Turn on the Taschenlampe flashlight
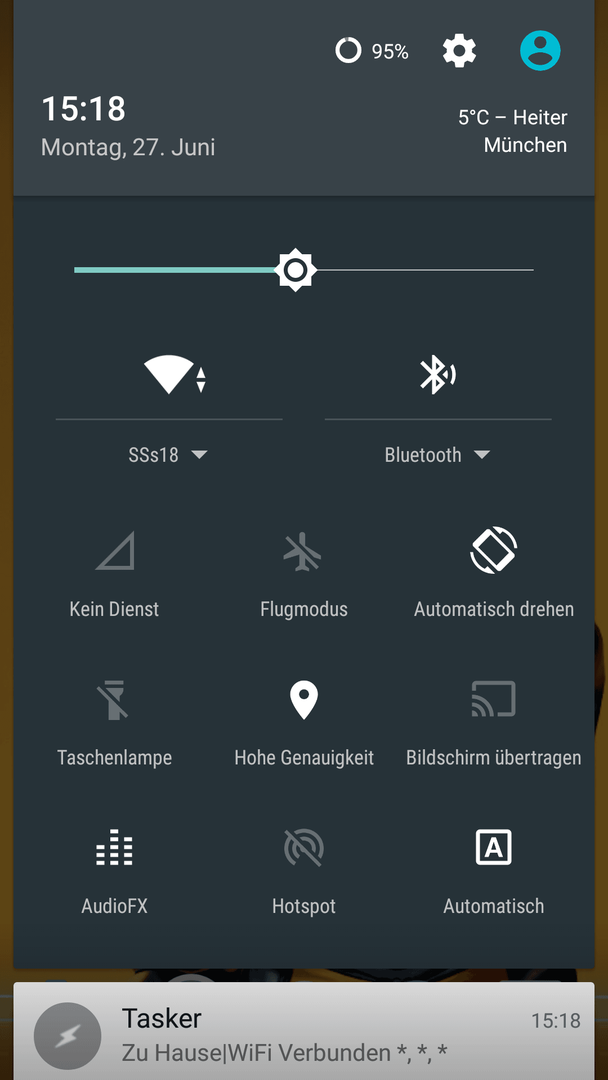 (114, 721)
